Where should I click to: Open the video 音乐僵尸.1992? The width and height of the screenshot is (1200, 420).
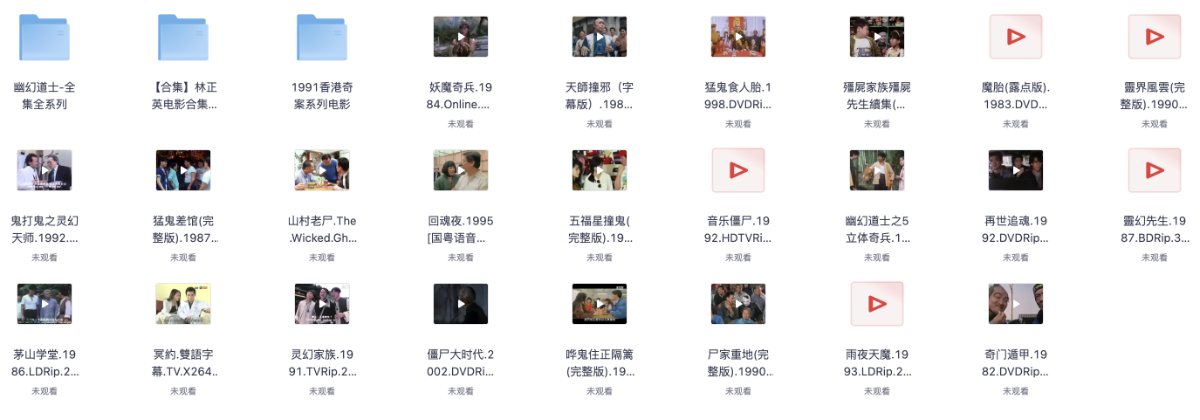pos(738,170)
